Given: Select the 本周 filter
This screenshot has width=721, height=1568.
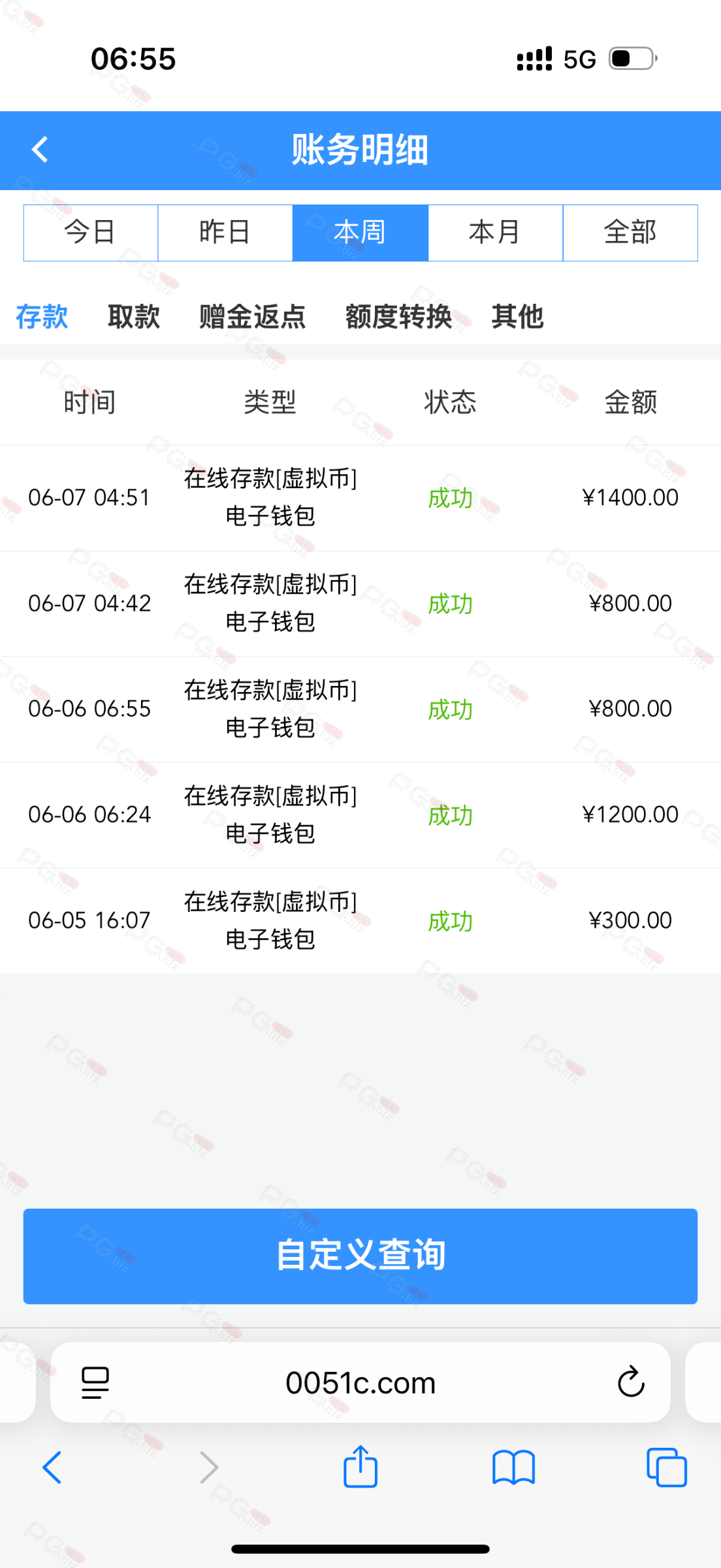Looking at the screenshot, I should pos(360,233).
